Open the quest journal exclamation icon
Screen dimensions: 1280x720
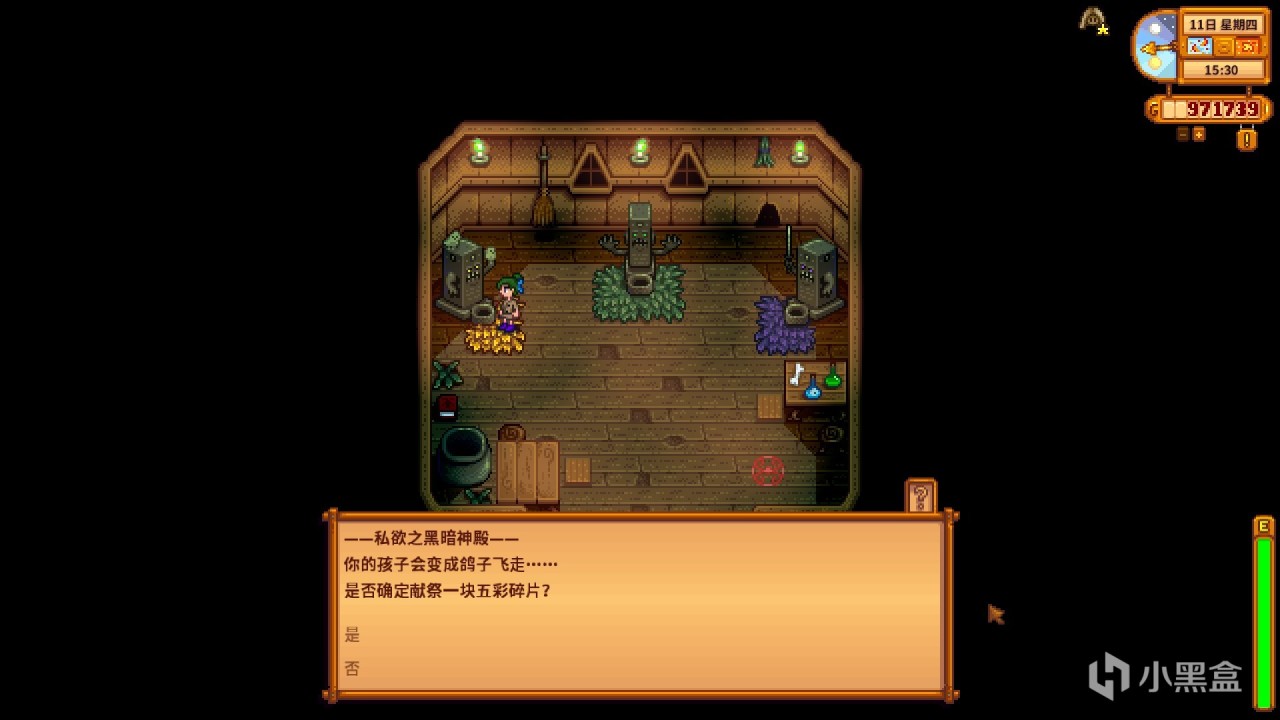click(x=1246, y=139)
